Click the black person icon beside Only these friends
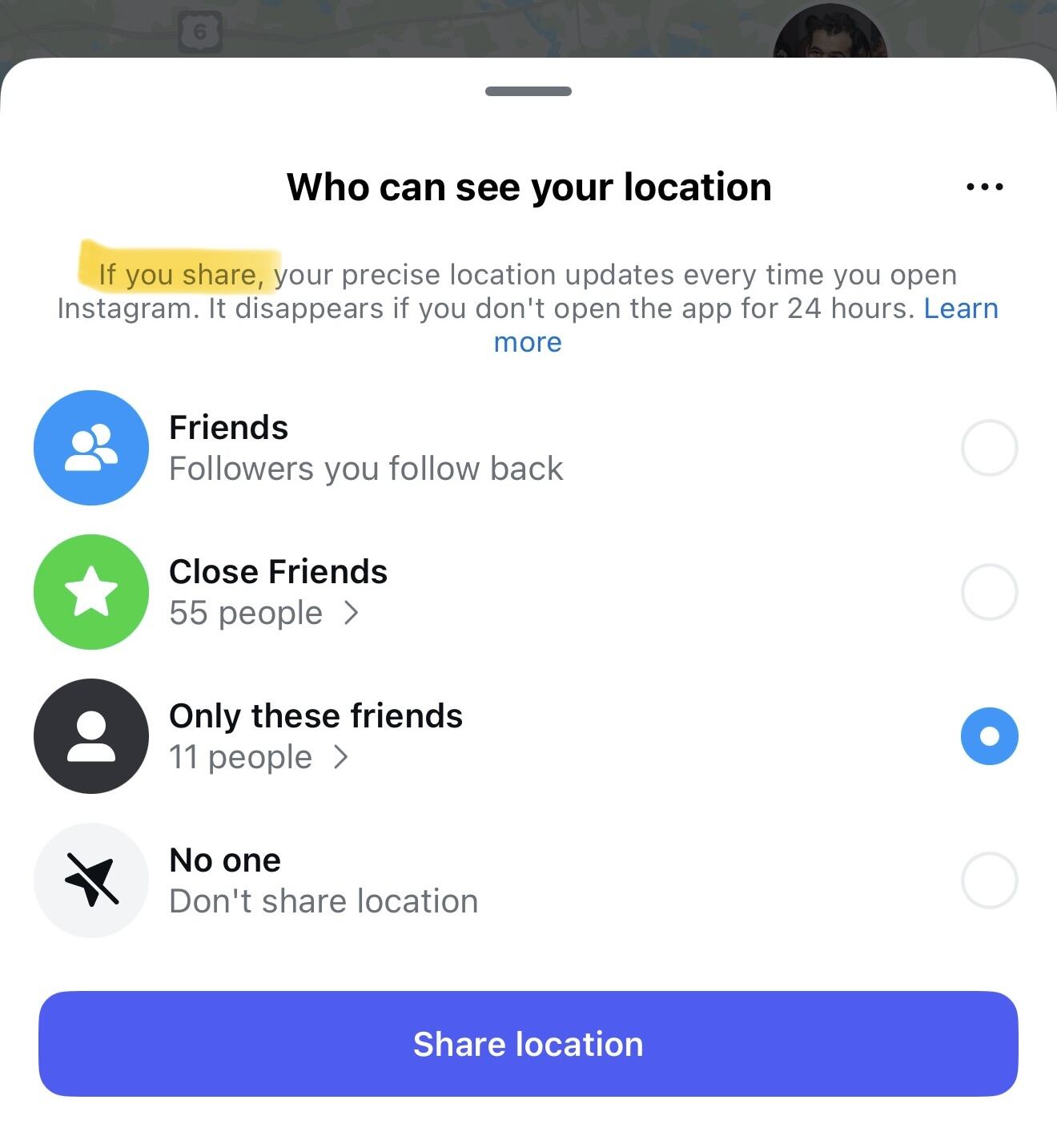The height and width of the screenshot is (1148, 1057). [91, 736]
